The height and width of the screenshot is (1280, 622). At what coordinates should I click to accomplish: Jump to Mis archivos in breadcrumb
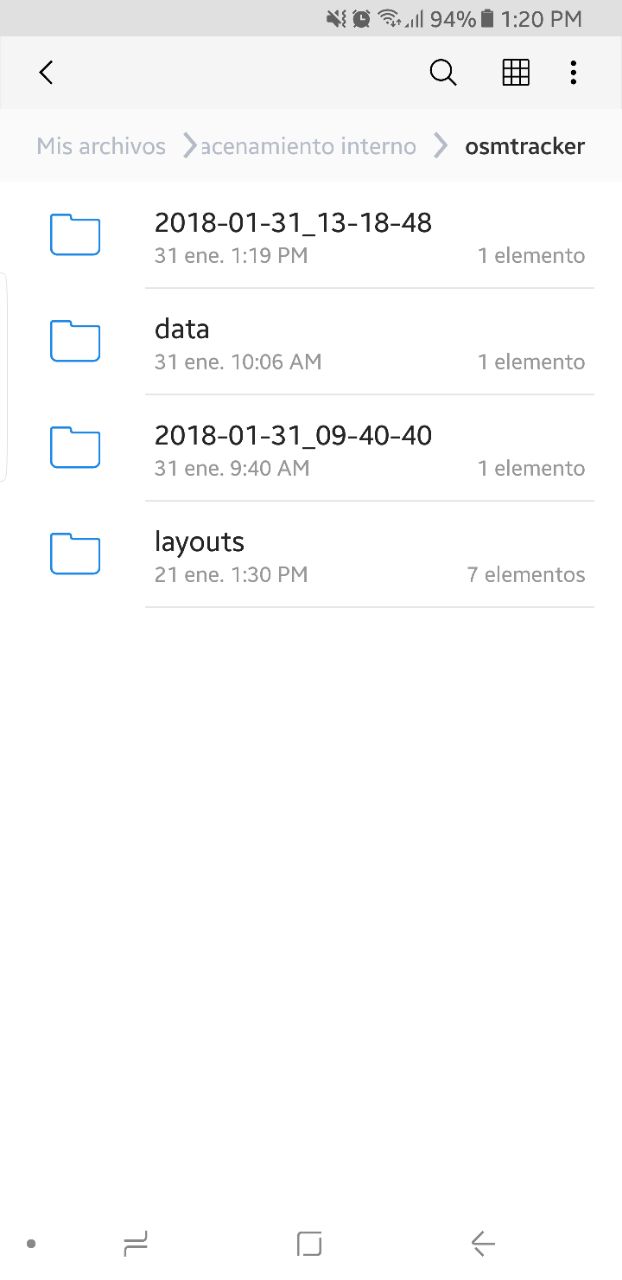coord(101,146)
